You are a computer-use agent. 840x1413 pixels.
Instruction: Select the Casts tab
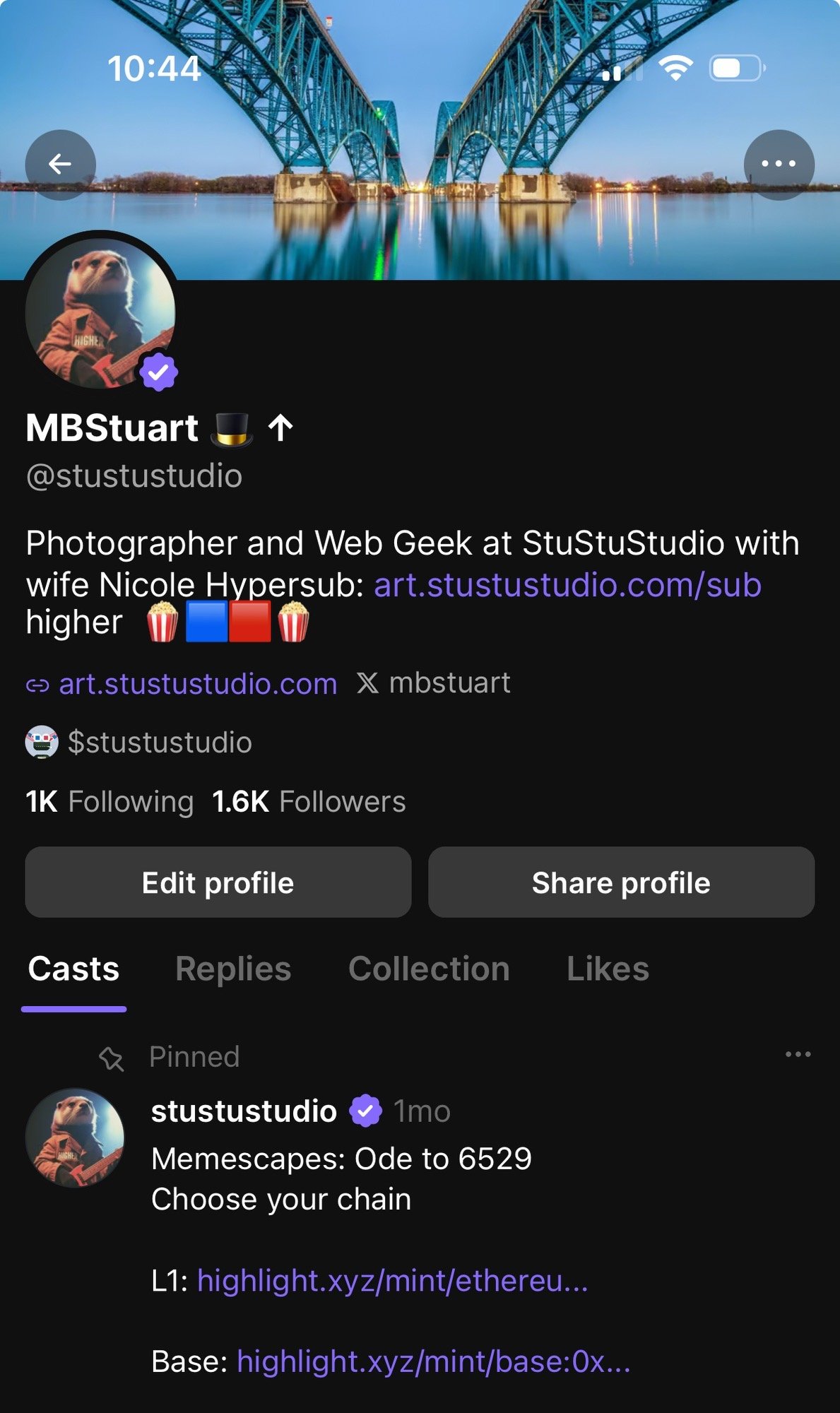(x=73, y=969)
